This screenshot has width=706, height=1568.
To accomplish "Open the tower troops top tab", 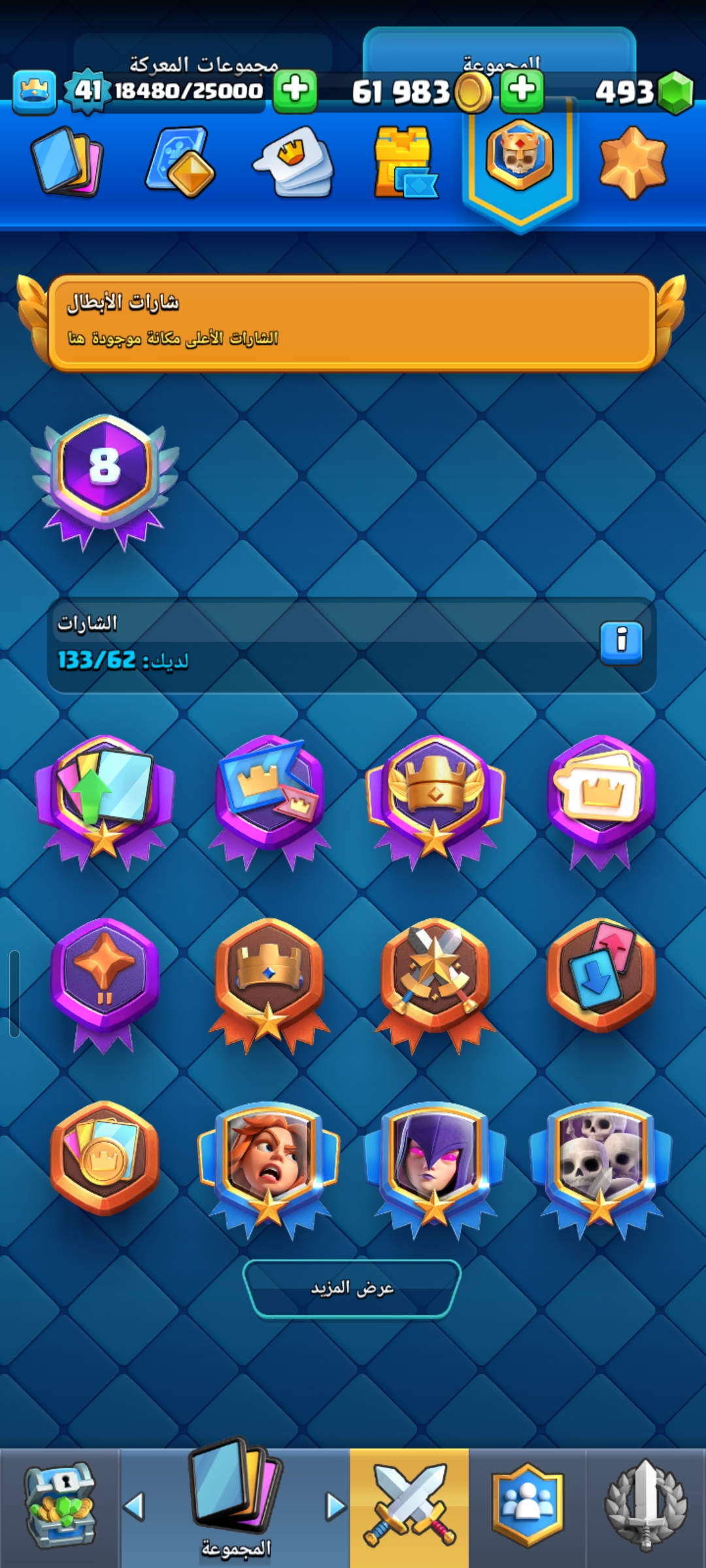I will [405, 162].
